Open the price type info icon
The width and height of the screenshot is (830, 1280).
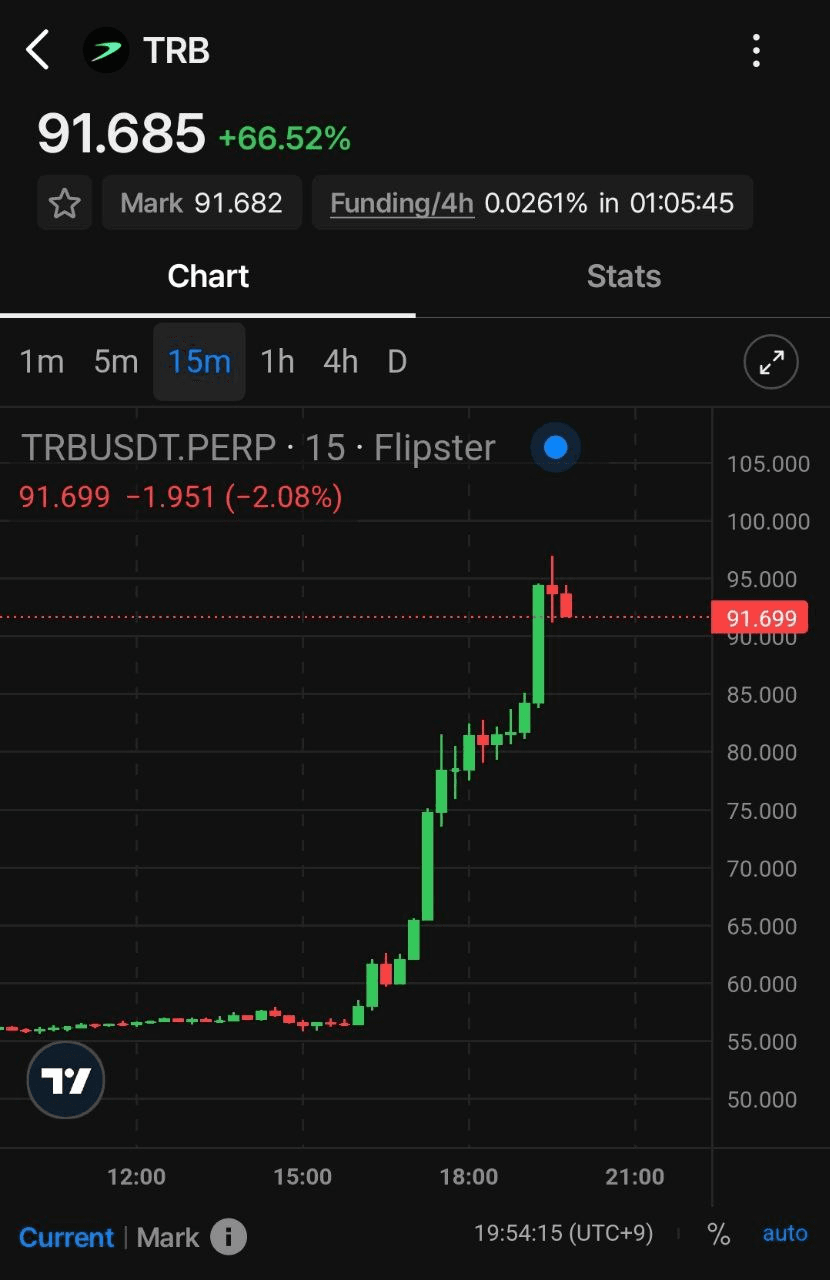click(x=228, y=1237)
